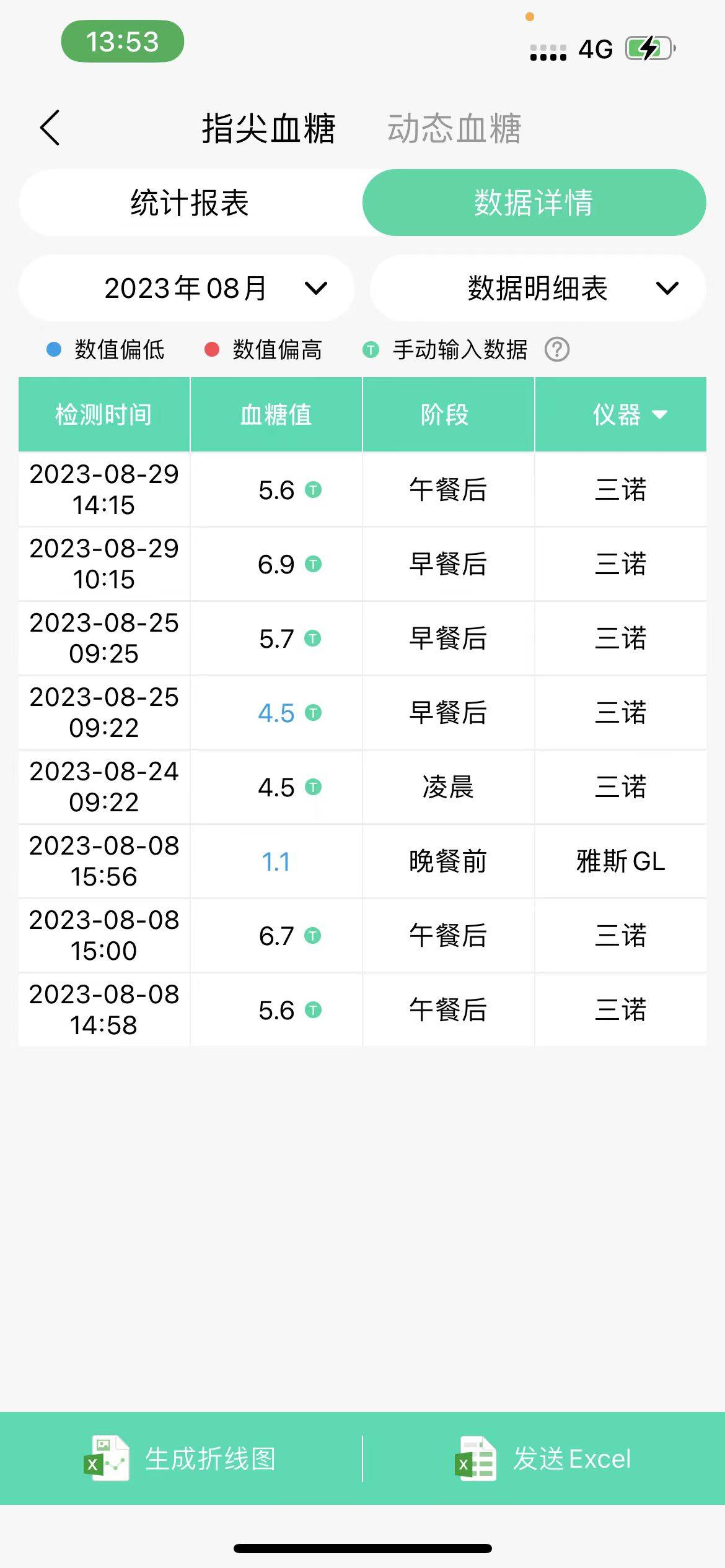Screen dimensions: 725x1568
Task: Send data via 发送 Excel
Action: click(543, 1458)
